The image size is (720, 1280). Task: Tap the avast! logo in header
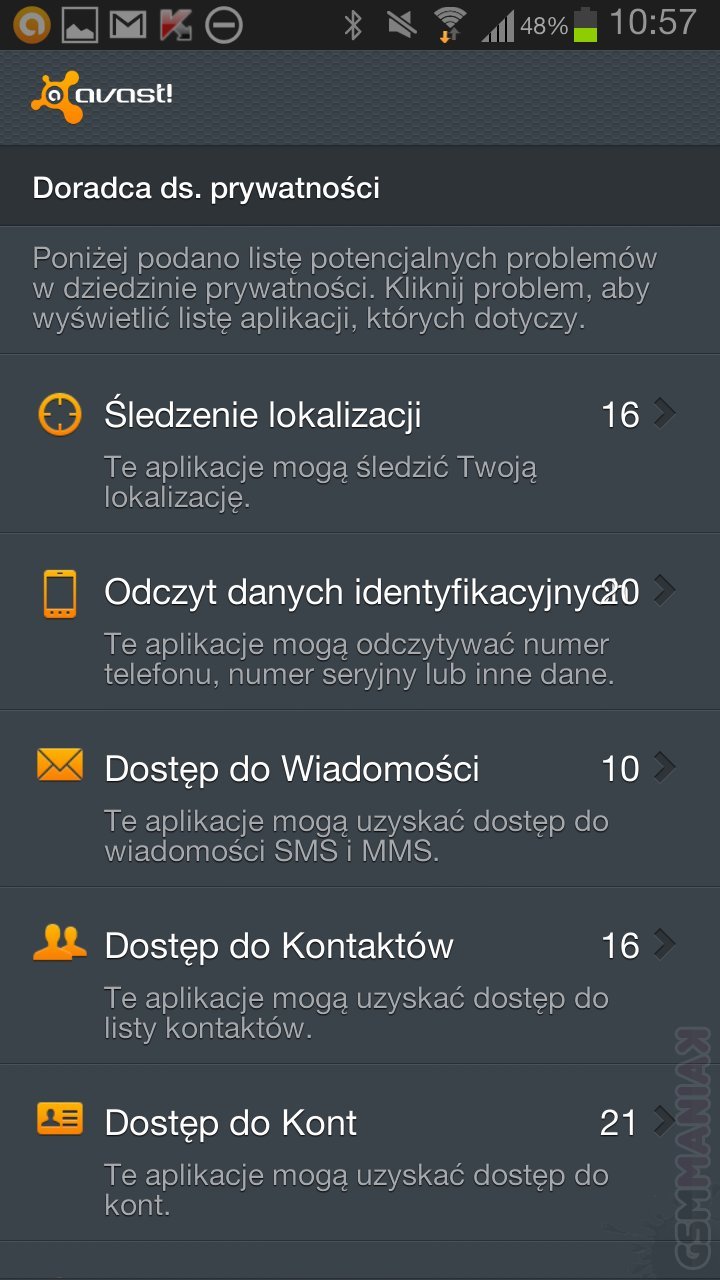[x=102, y=97]
